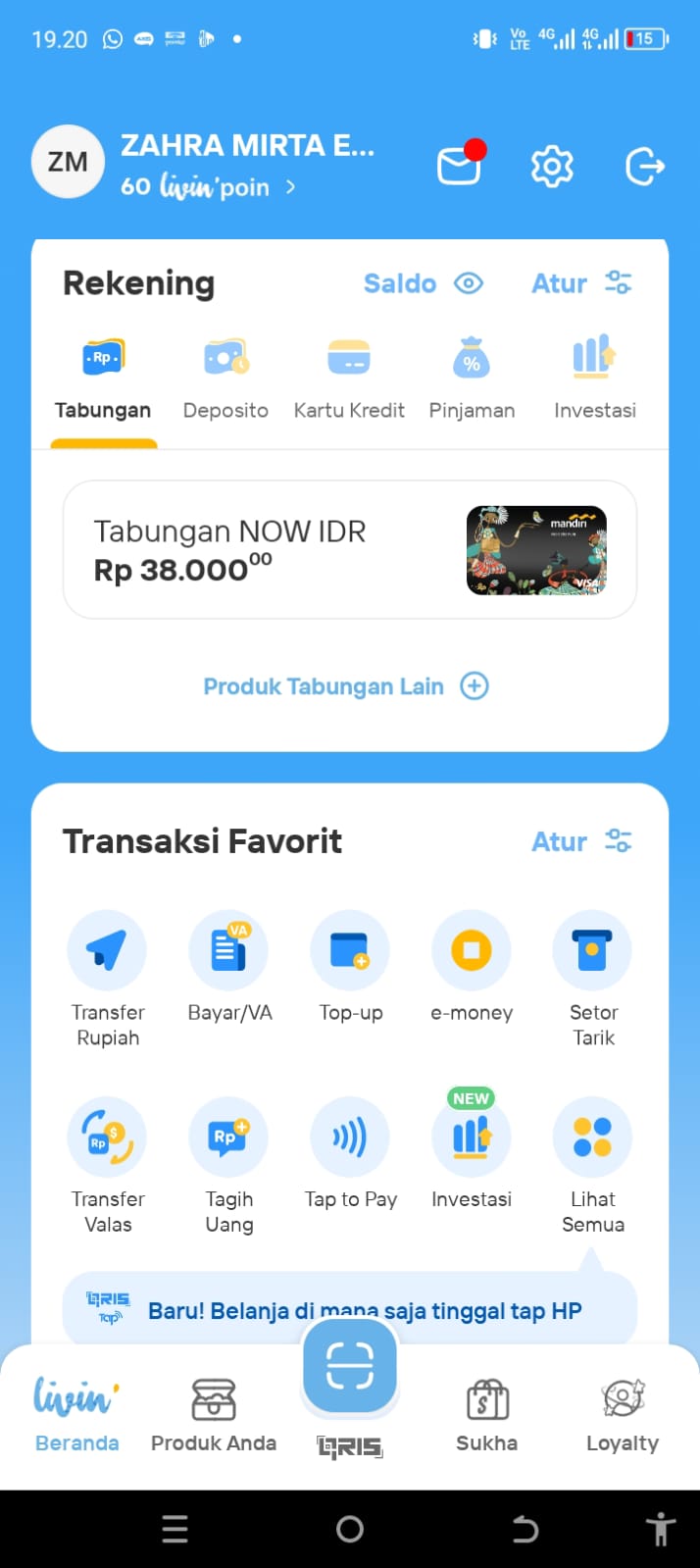Tap Atur next to Rekening
Image resolution: width=700 pixels, height=1568 pixels.
coord(581,283)
